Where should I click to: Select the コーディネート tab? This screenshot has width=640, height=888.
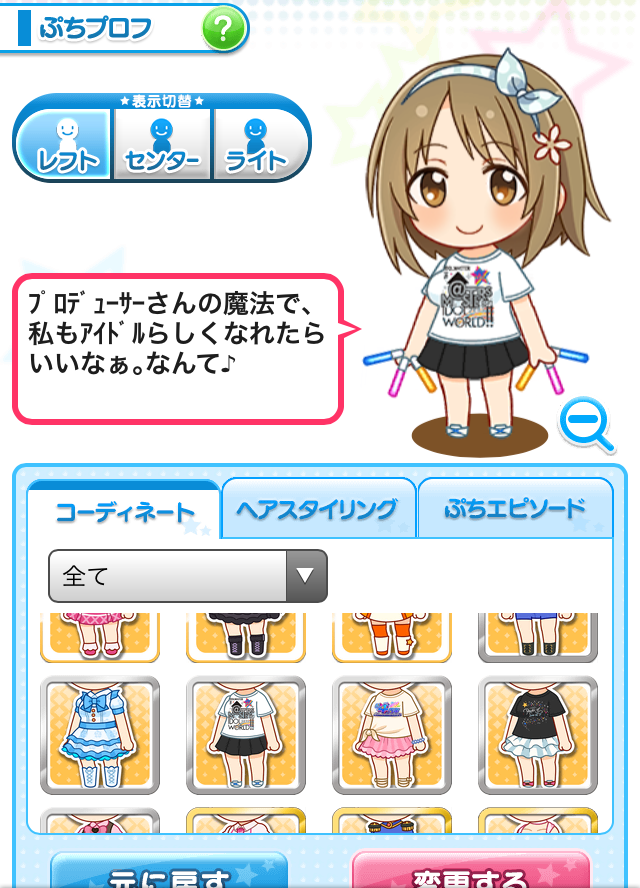pos(124,513)
